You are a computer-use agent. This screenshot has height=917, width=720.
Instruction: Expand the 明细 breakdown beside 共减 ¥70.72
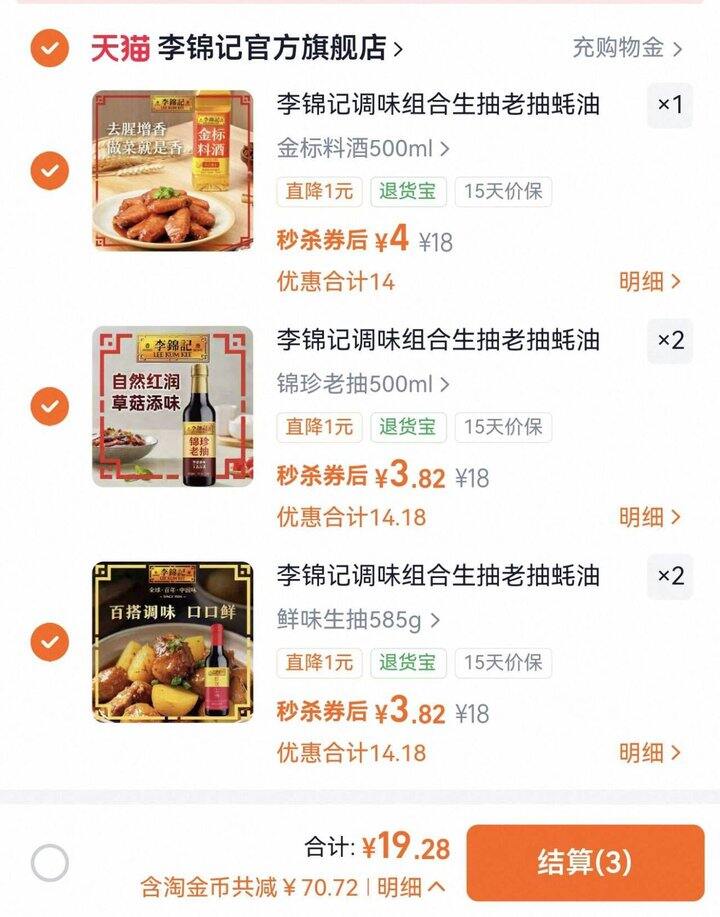tap(411, 886)
